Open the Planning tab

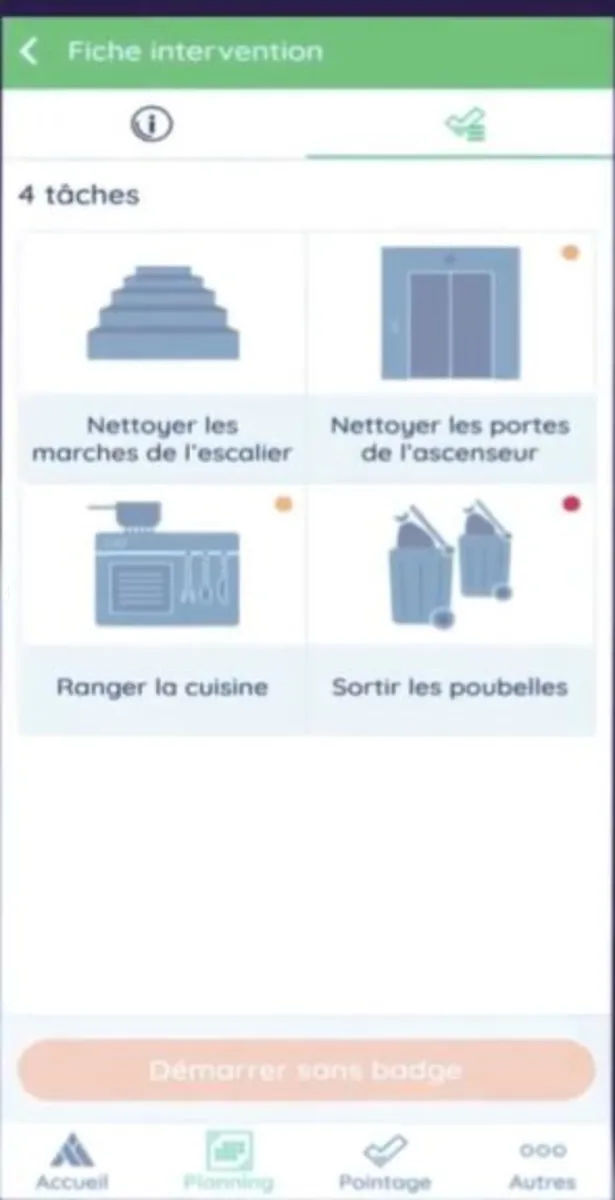coord(228,1162)
